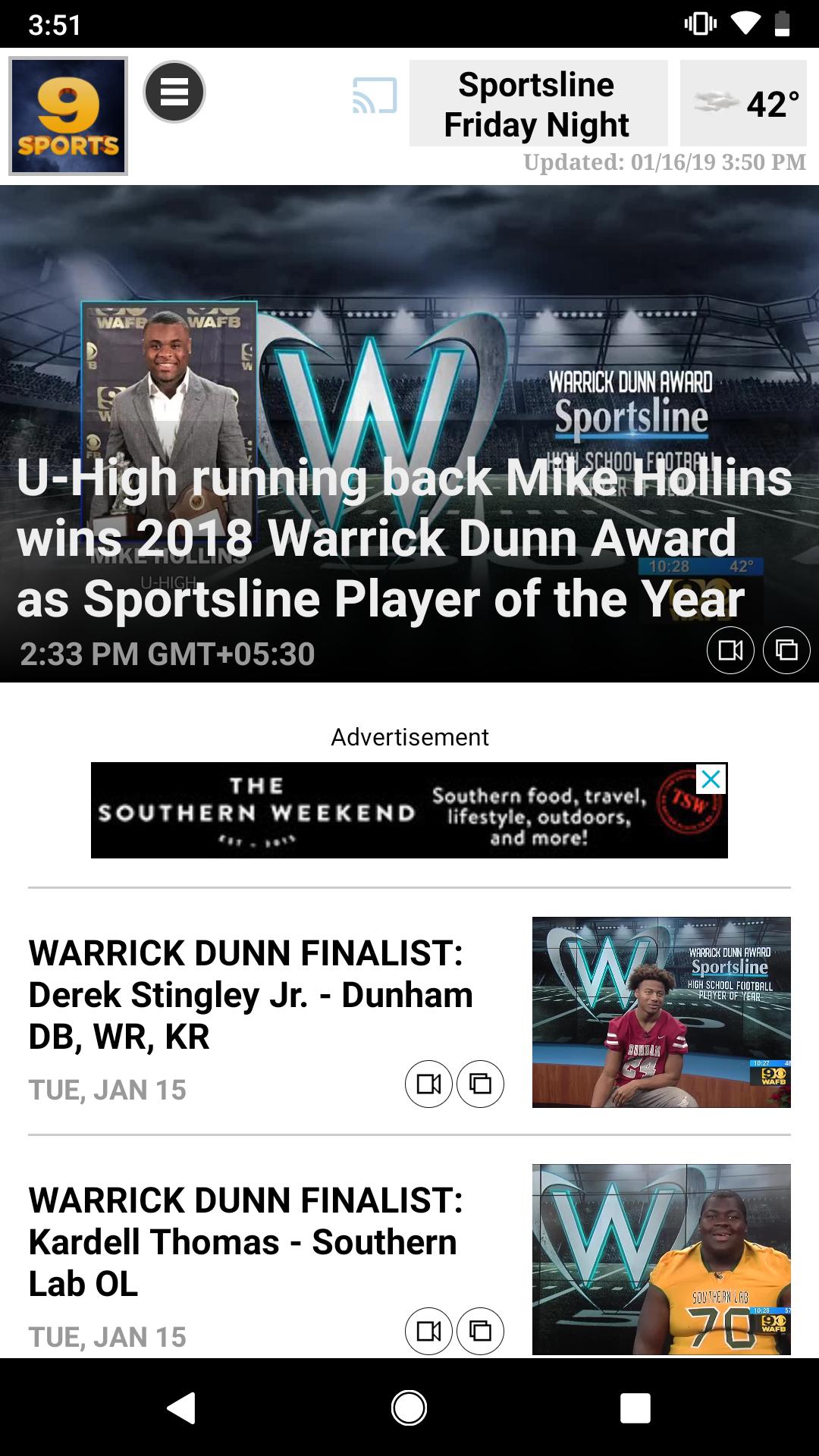
Task: Open Sportsline Friday Night
Action: 538,104
